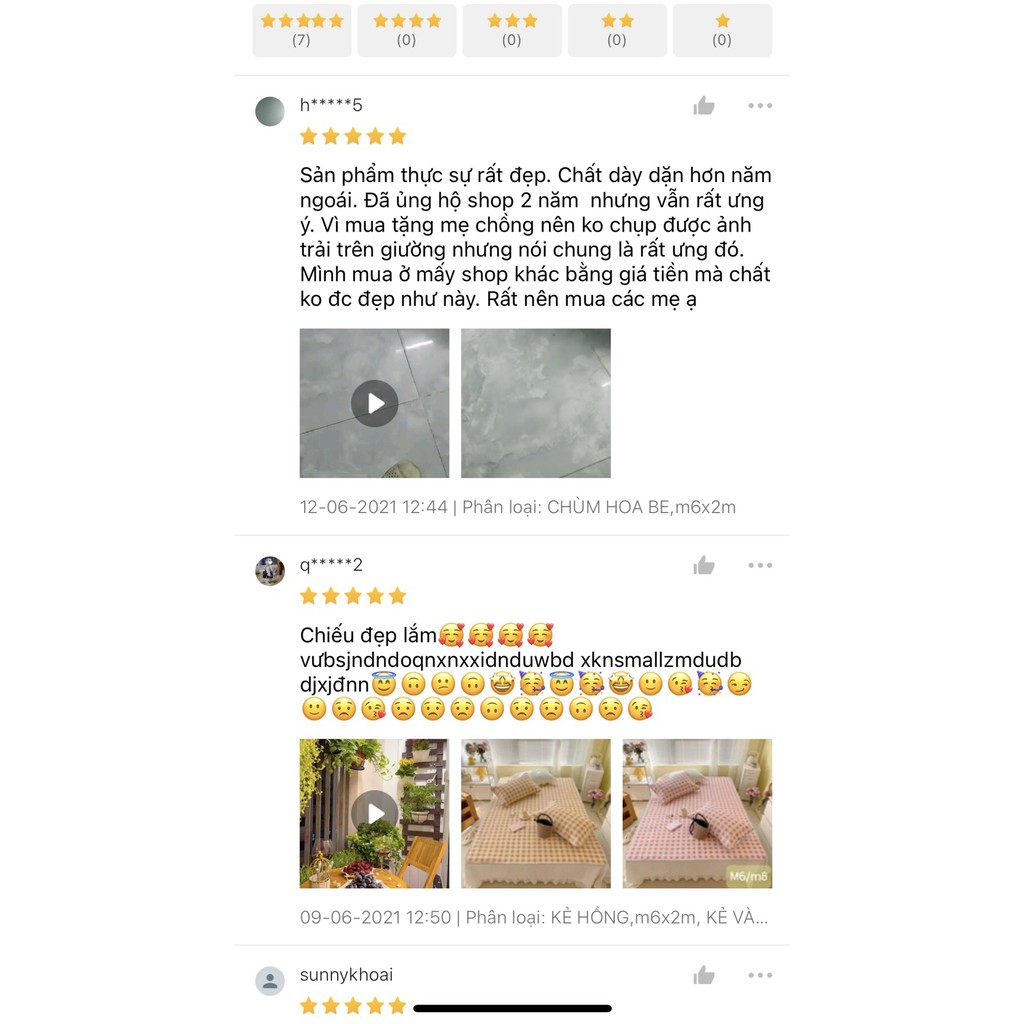Filter reviews by three stars
Image resolution: width=1024 pixels, height=1024 pixels.
[x=511, y=30]
